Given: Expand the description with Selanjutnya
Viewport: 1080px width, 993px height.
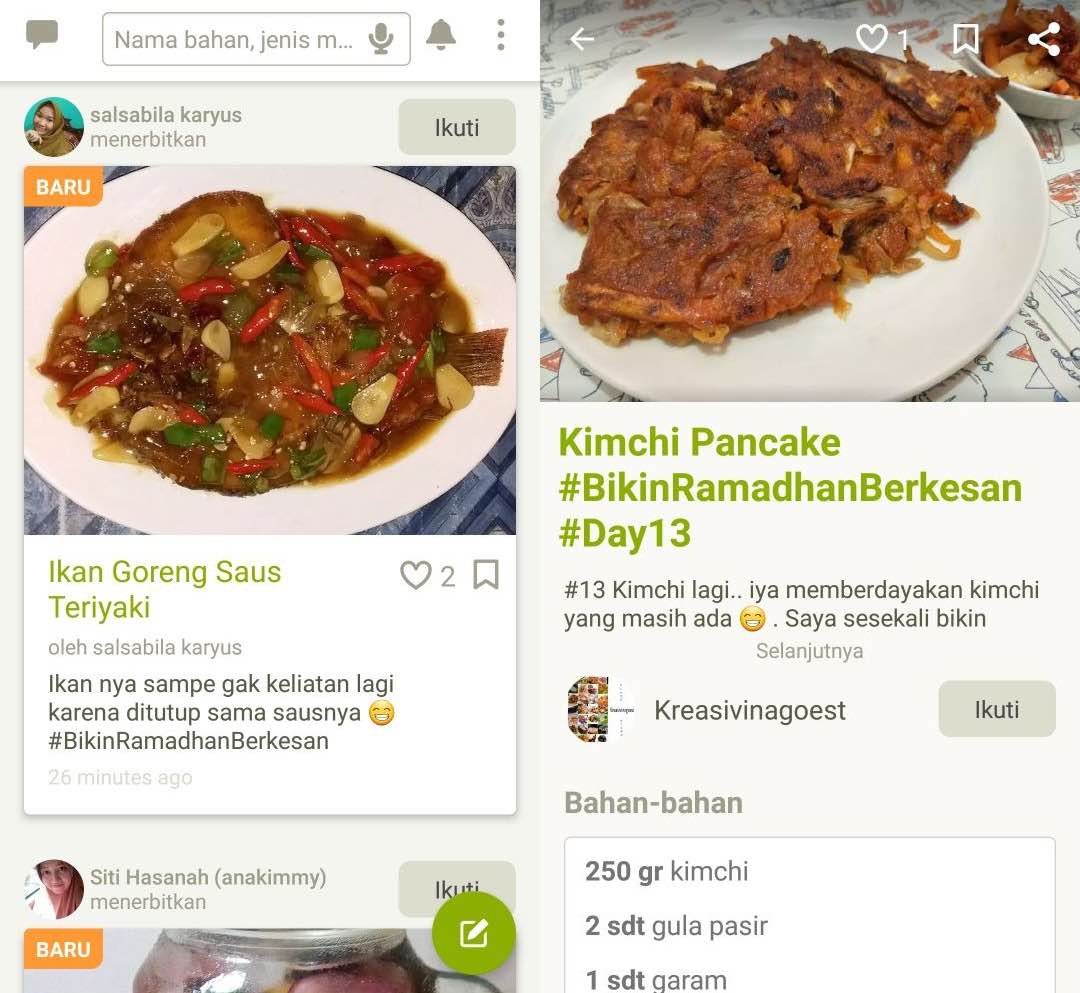Looking at the screenshot, I should tap(809, 651).
